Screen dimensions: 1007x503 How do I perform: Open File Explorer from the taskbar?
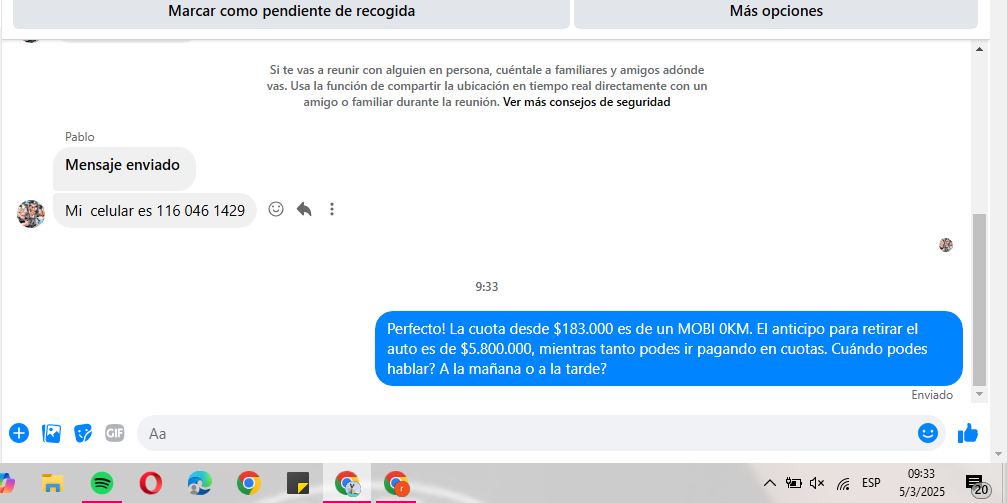click(53, 483)
